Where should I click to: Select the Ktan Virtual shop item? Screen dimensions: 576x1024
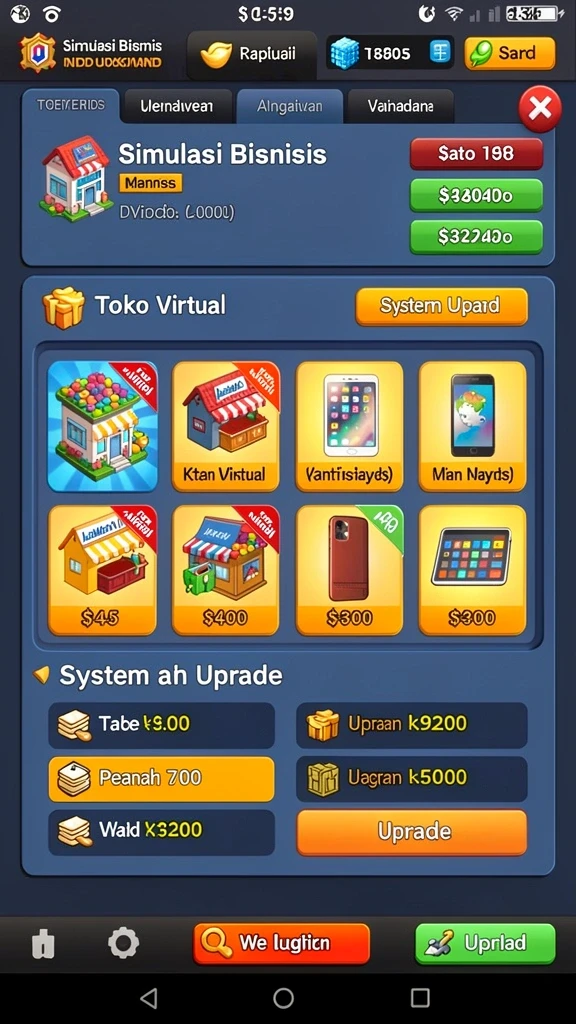pos(225,426)
